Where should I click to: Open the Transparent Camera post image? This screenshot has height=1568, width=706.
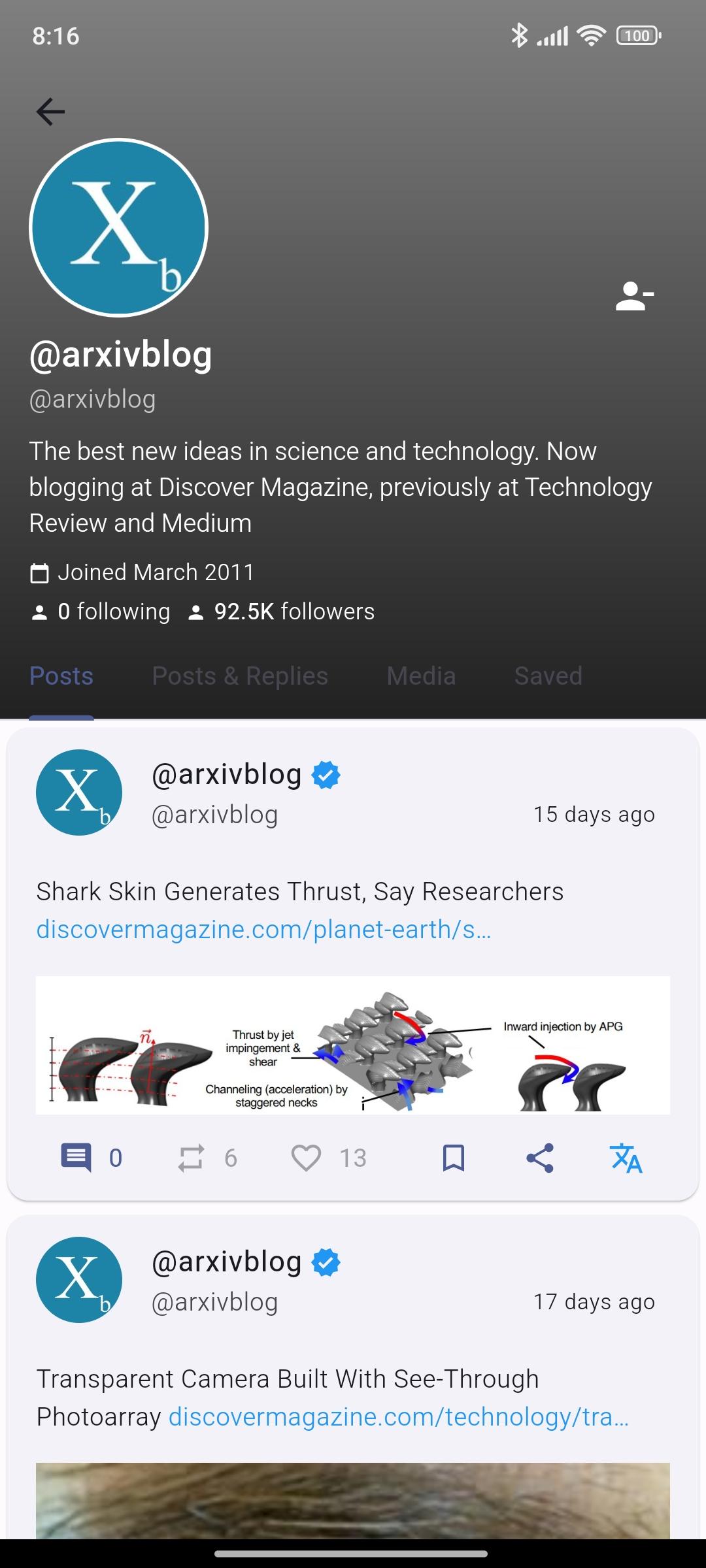coord(353,1501)
